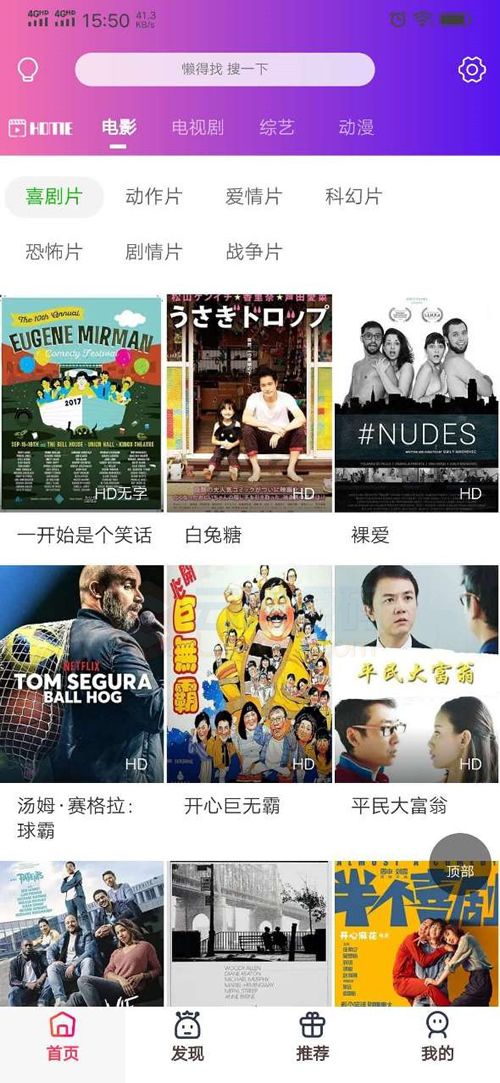Select the 动作片 genre chip
The image size is (500, 1083).
click(154, 196)
